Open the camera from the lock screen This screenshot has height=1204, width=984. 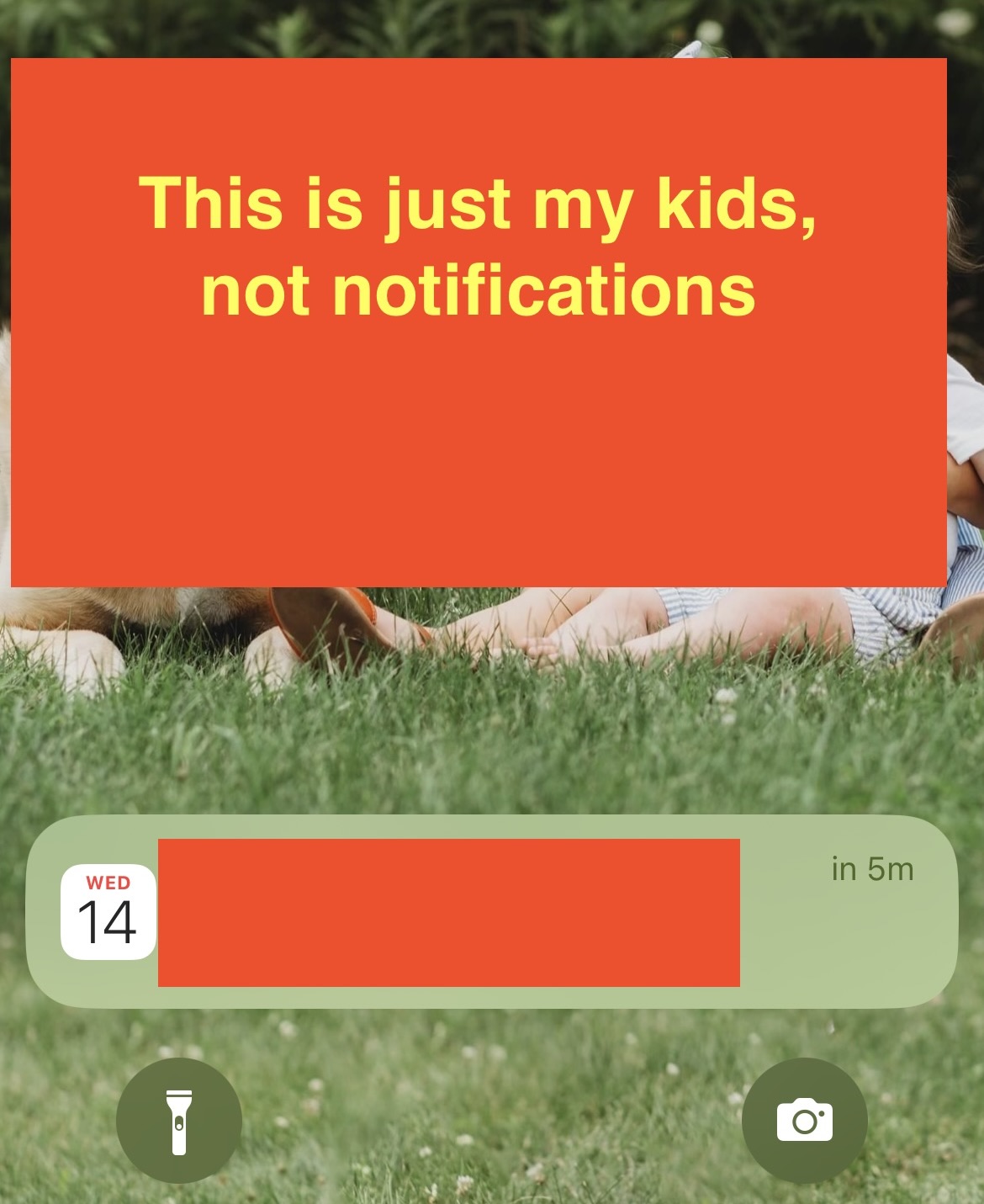click(804, 1121)
